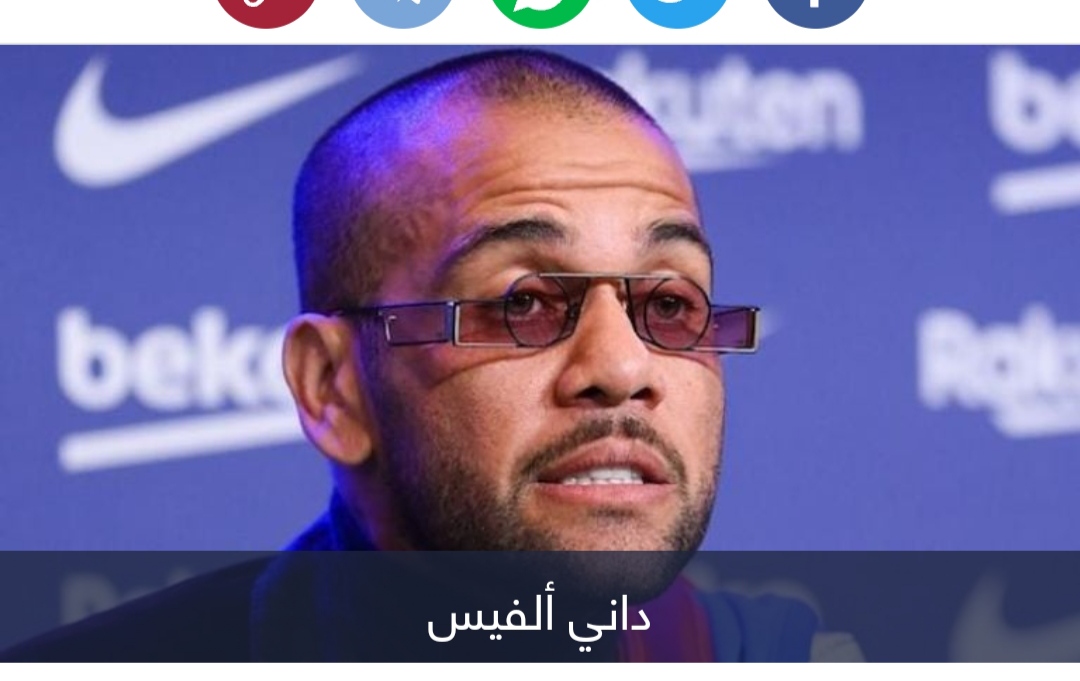Screen dimensions: 1080x681
Task: Share the article on WhatsApp
Action: 540,8
